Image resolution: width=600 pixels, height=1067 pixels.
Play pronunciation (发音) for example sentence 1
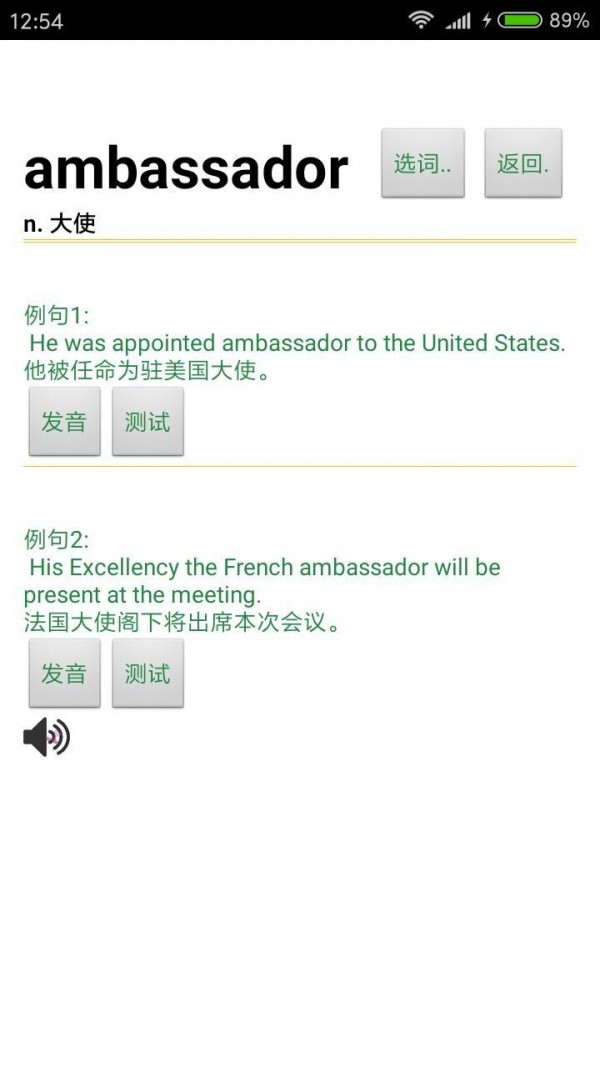coord(64,422)
